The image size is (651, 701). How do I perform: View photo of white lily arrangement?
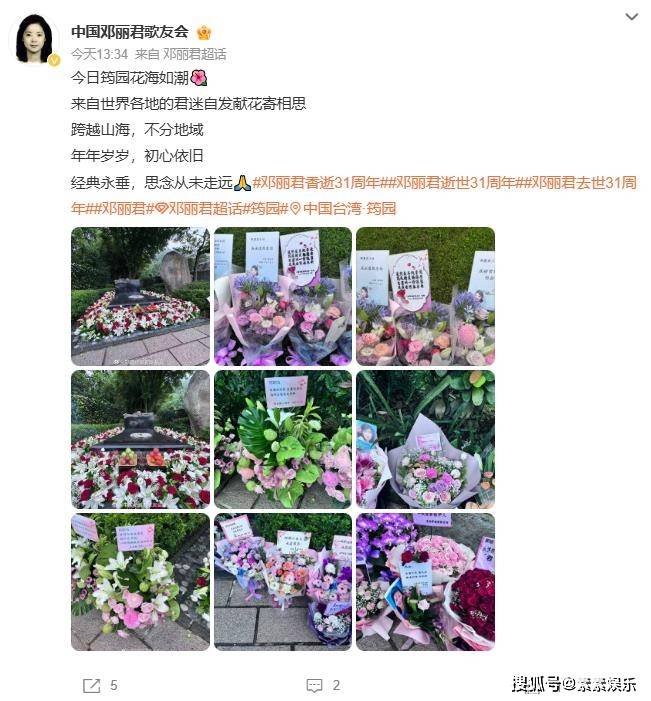click(x=140, y=582)
